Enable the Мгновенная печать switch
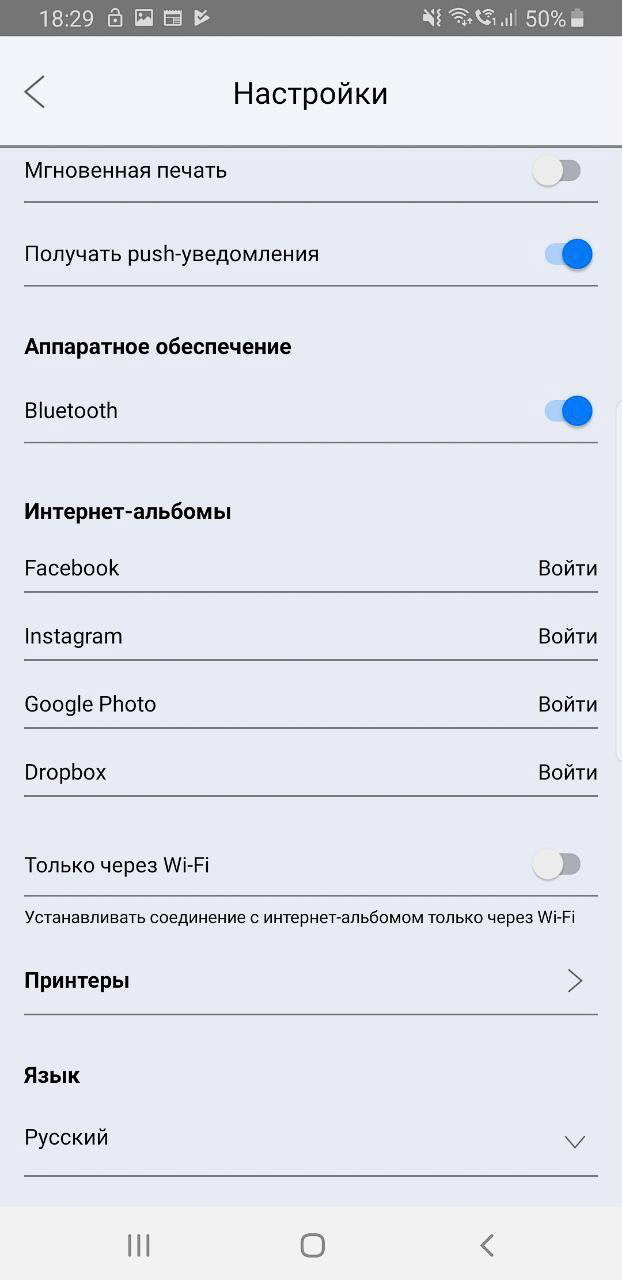Image resolution: width=622 pixels, height=1280 pixels. pos(557,171)
